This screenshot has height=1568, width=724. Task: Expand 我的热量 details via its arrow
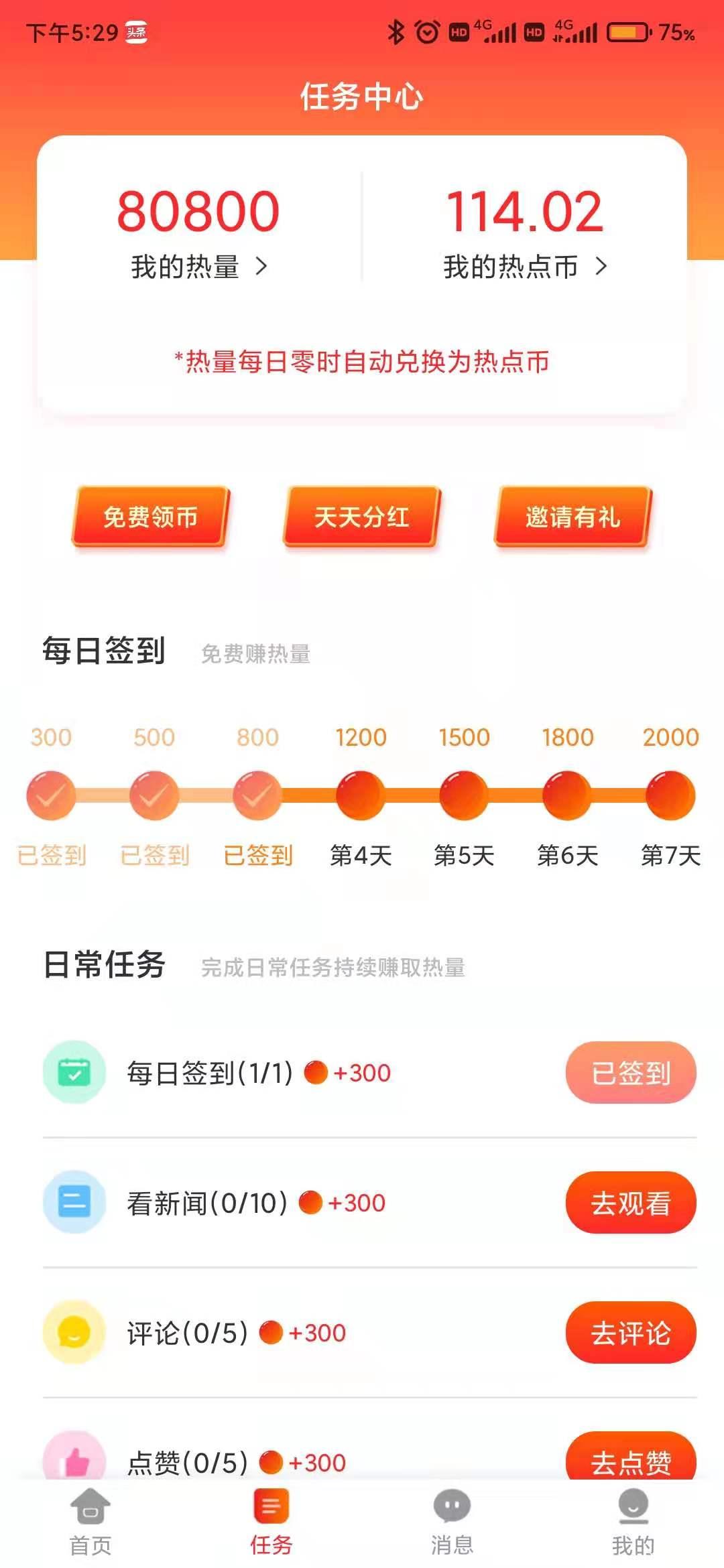click(x=263, y=265)
